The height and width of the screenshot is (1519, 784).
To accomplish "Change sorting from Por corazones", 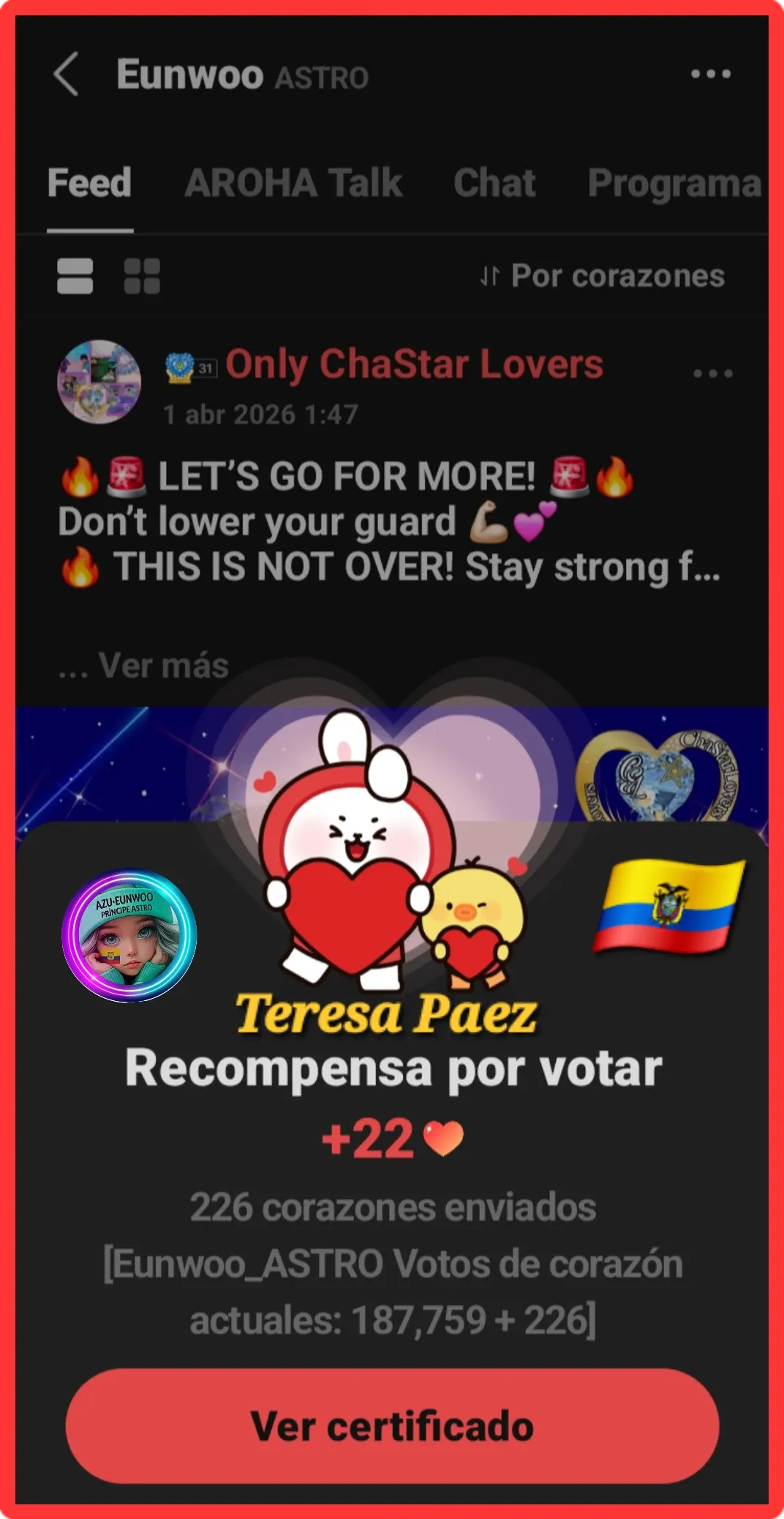I will click(603, 276).
